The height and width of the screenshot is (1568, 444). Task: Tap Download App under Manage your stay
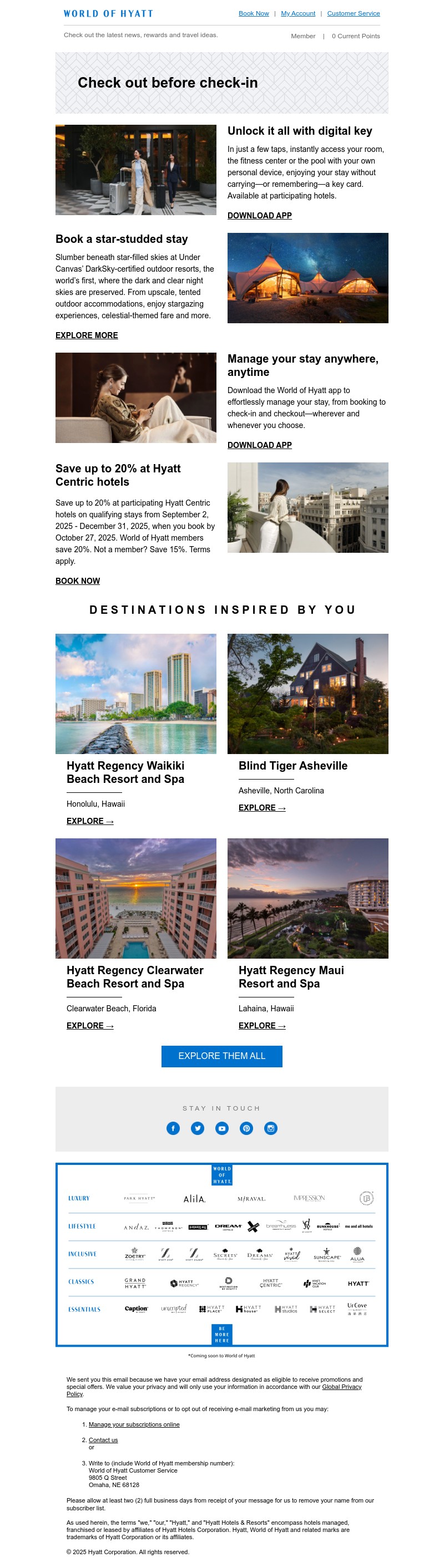pyautogui.click(x=259, y=445)
